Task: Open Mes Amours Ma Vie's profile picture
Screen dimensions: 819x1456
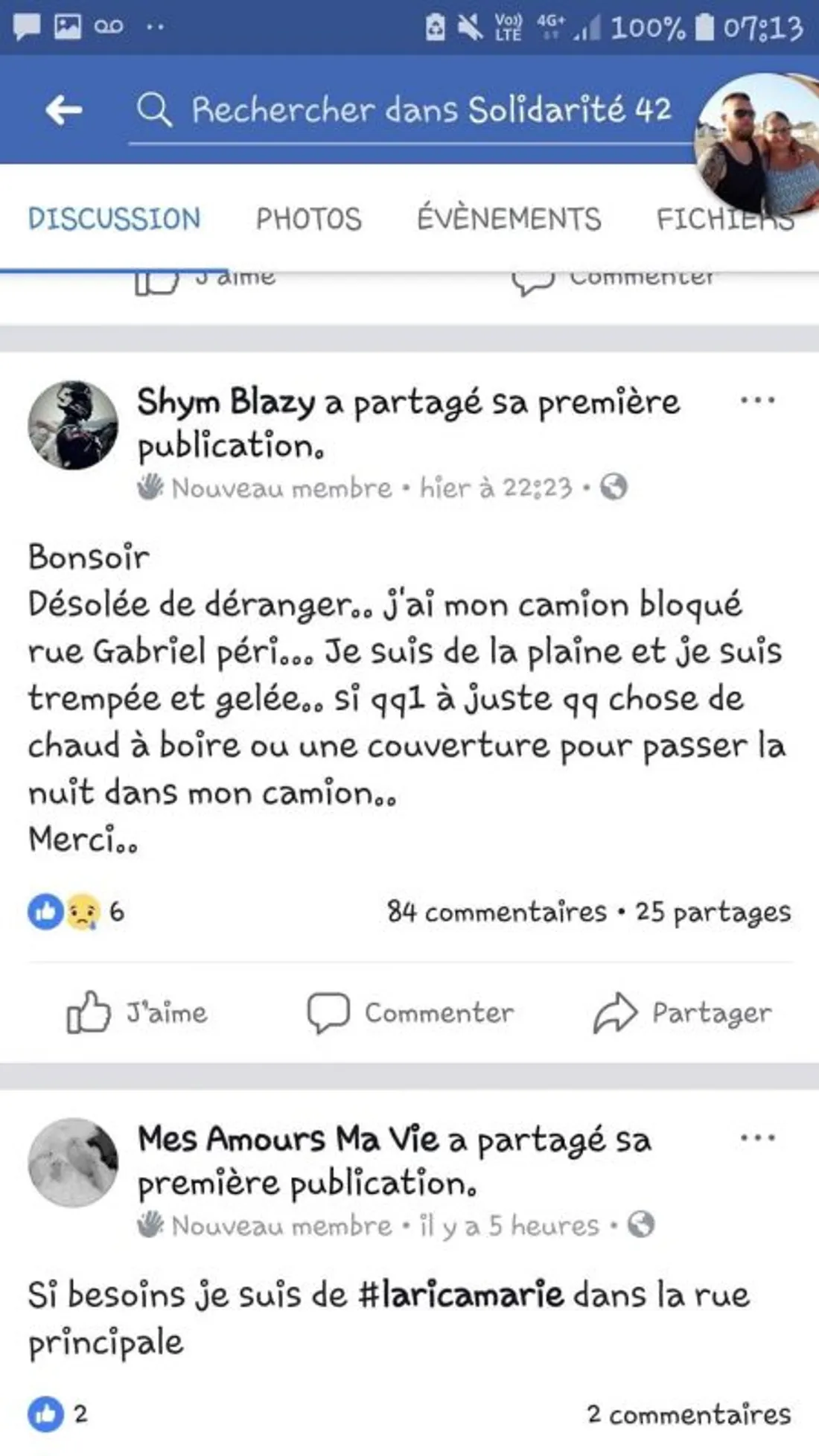Action: 73,1162
